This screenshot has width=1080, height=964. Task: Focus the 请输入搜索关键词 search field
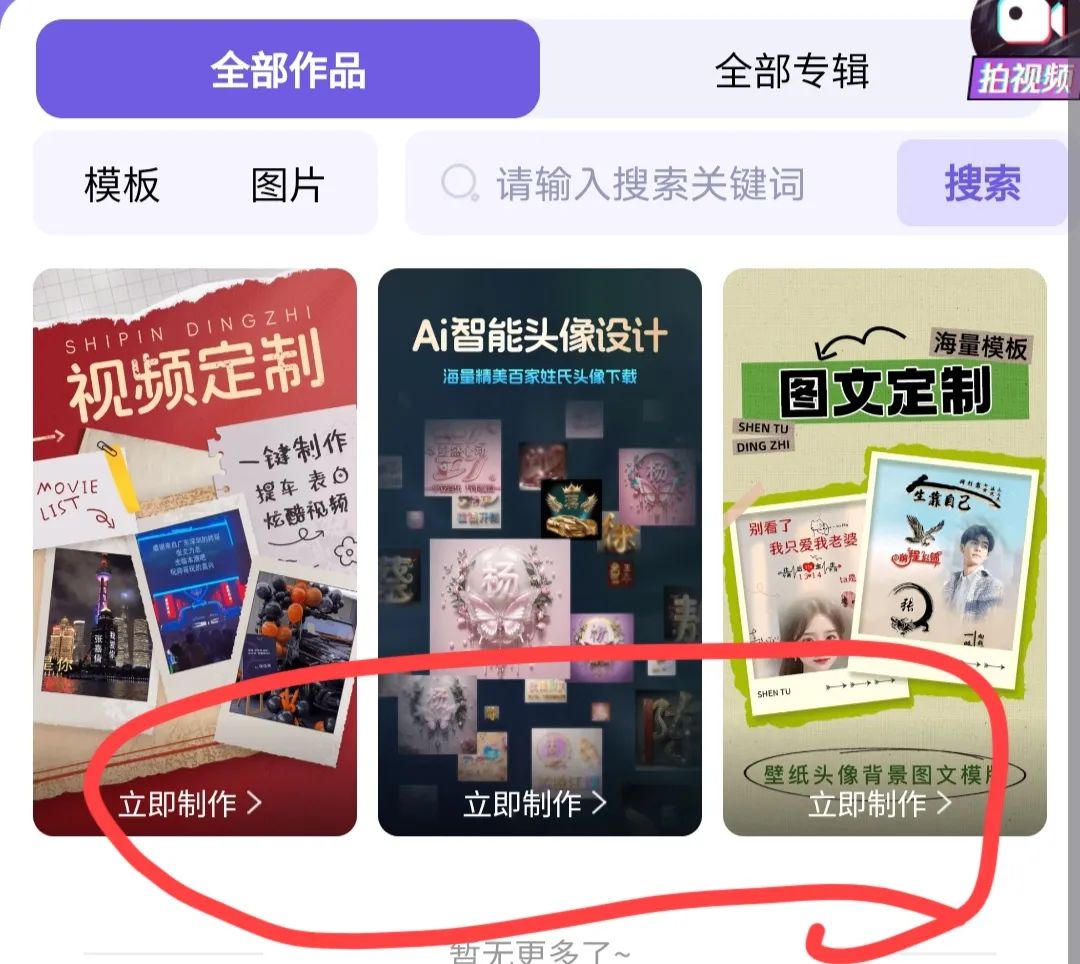[650, 184]
